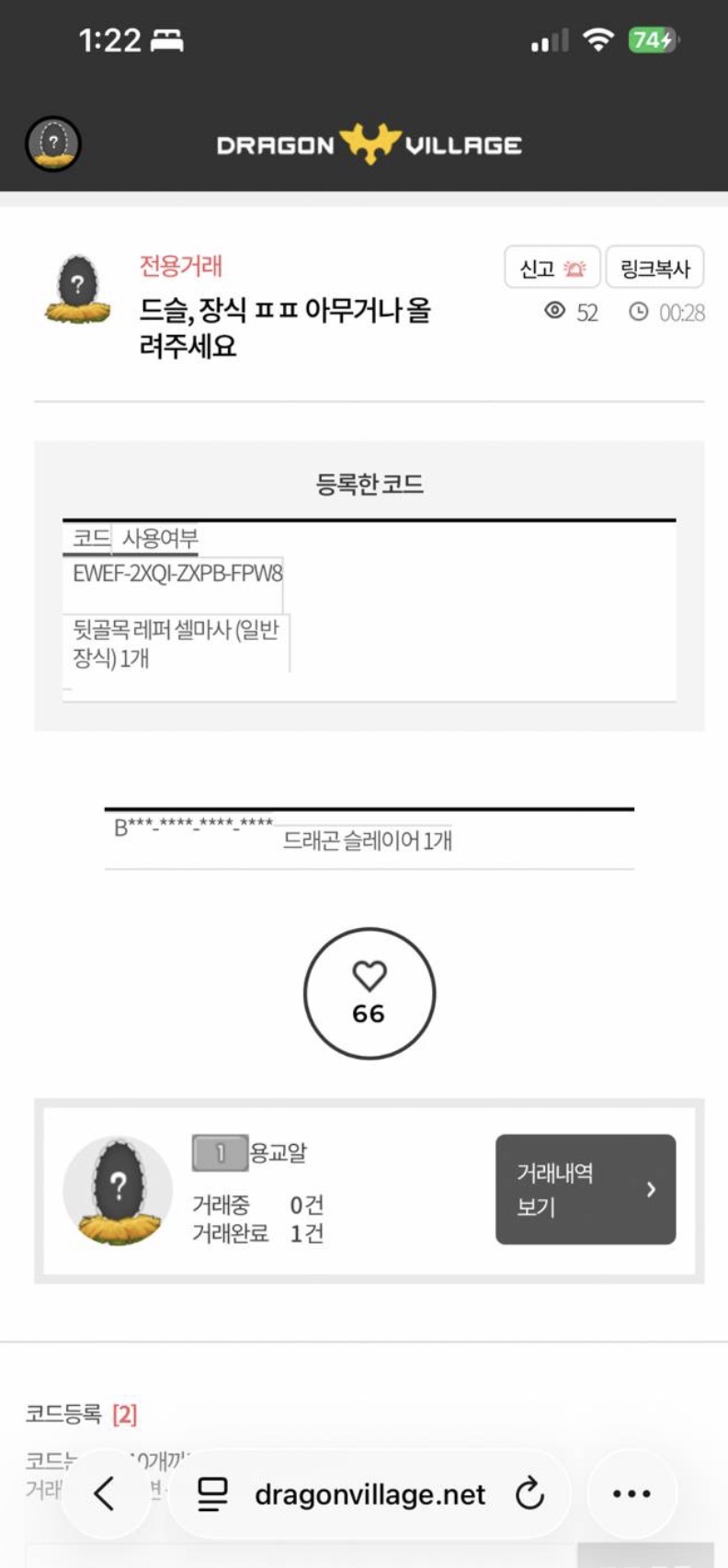Tap the dragonvillage.net address bar
Screen dimensions: 728x1568
[x=370, y=1494]
